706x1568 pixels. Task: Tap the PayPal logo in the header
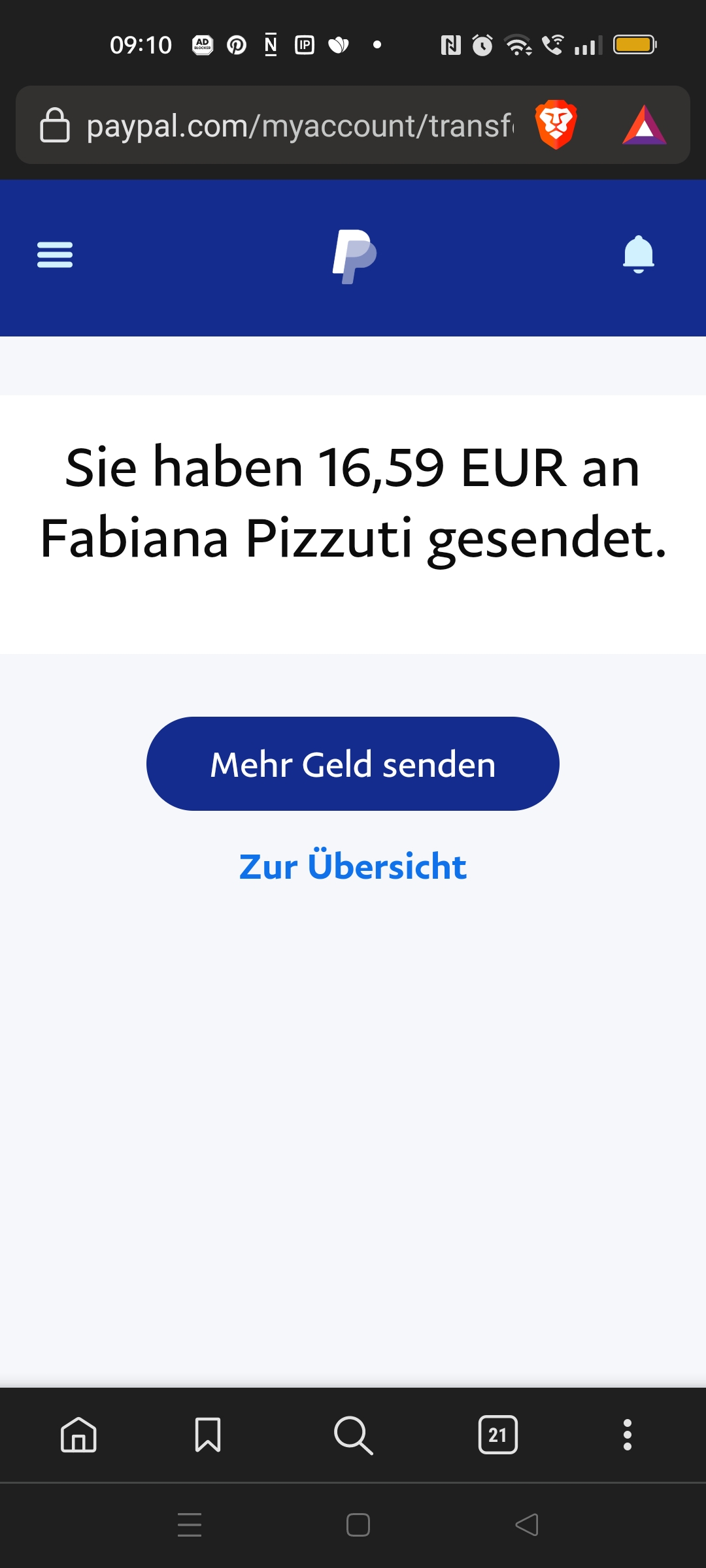point(354,256)
